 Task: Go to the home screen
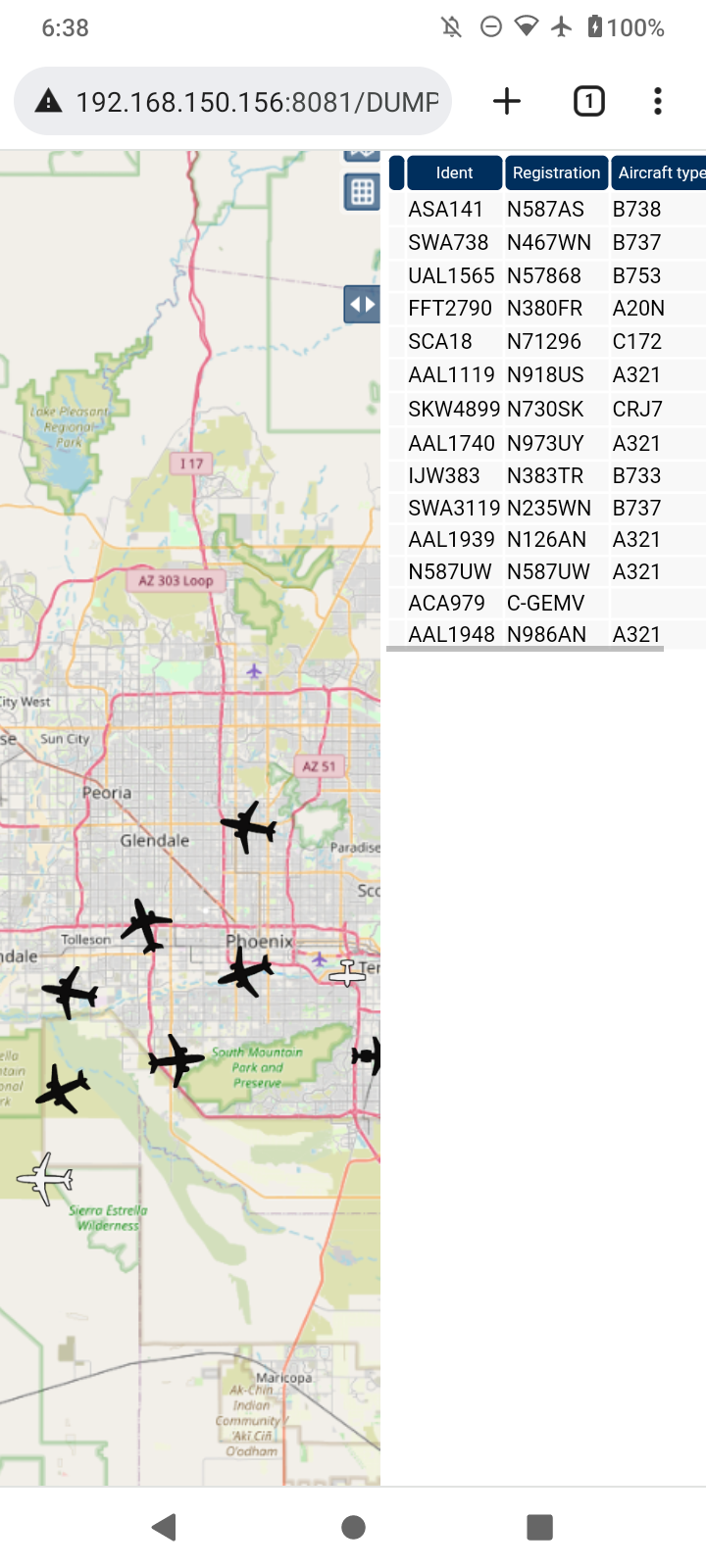(x=353, y=1527)
